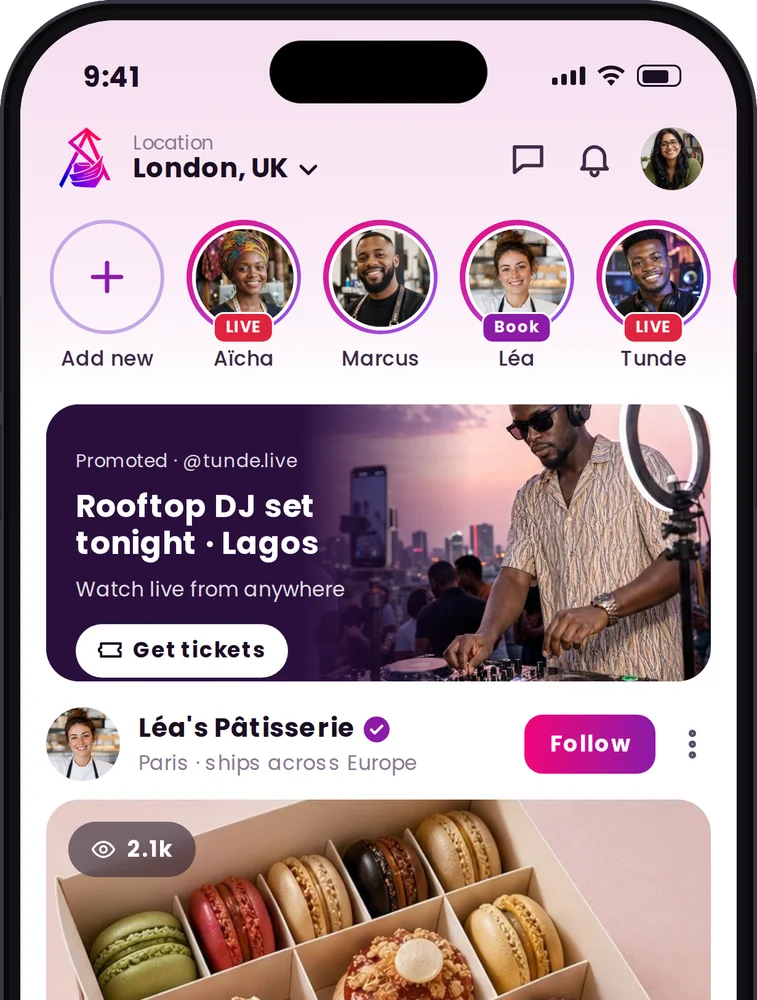This screenshot has height=1000, width=757.
Task: Change the London, UK location
Action: (x=225, y=168)
